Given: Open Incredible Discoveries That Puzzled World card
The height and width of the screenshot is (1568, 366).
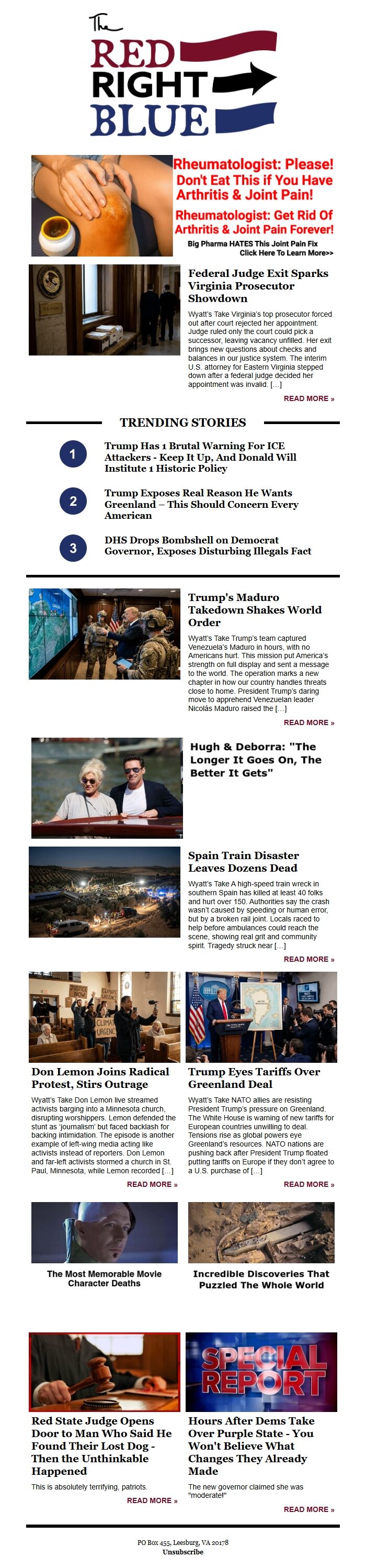Looking at the screenshot, I should 261,1279.
